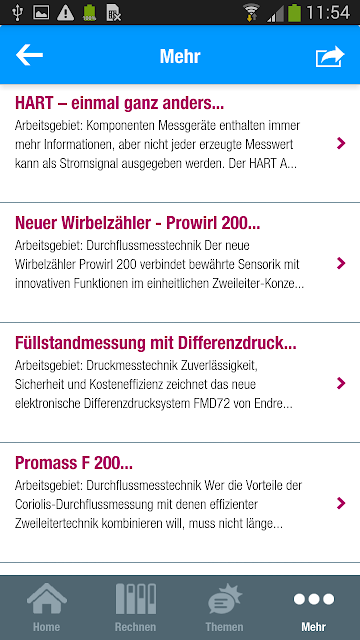Switch to the Rechnen tab
Viewport: 360px width, 640px height.
click(136, 608)
